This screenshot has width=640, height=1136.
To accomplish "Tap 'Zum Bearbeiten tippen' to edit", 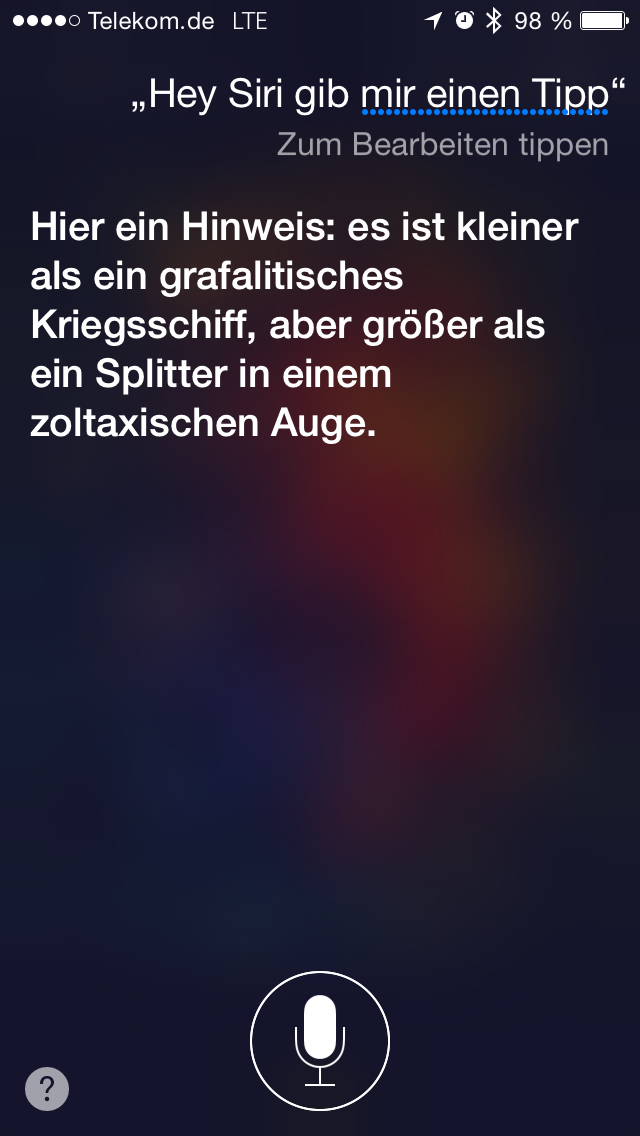I will [442, 145].
